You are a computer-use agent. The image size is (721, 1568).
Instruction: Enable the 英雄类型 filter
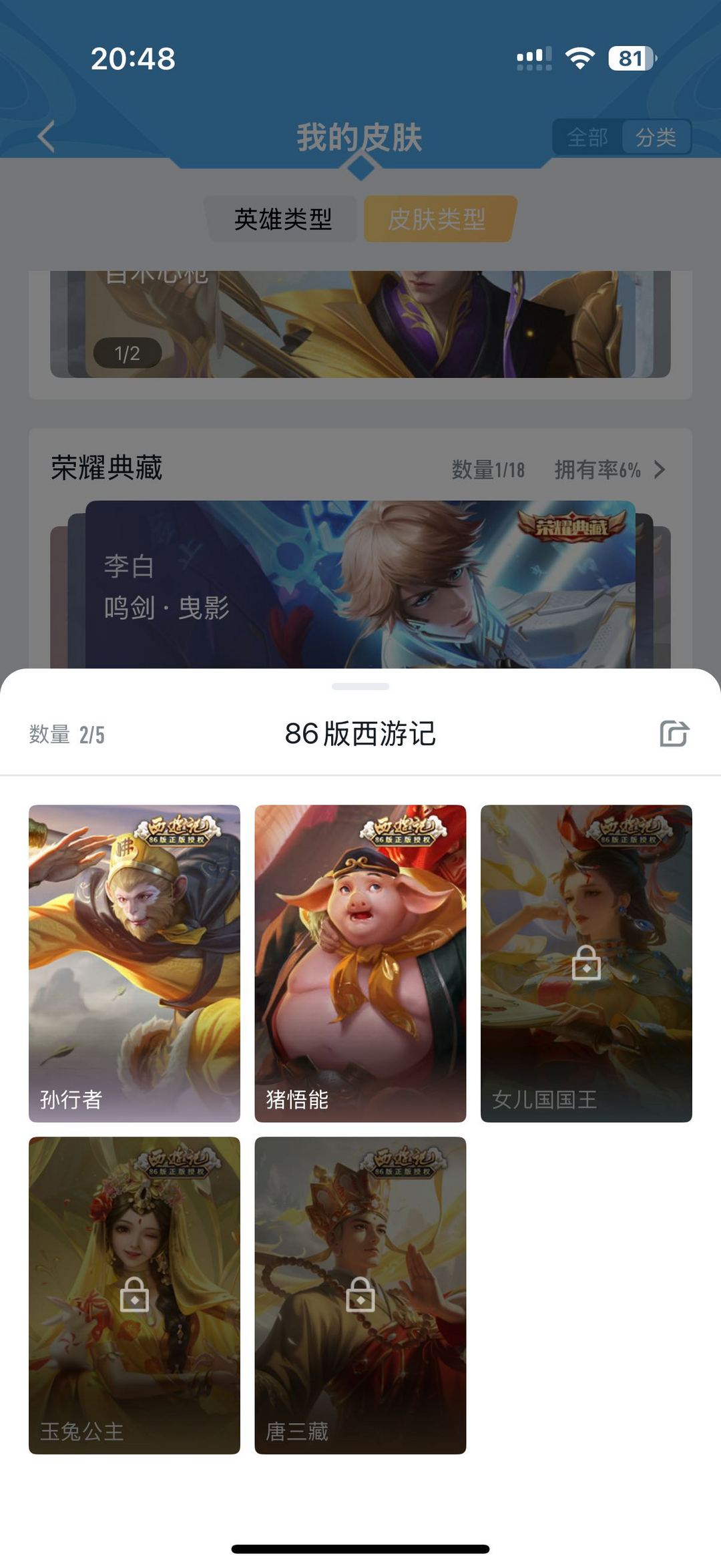click(283, 216)
